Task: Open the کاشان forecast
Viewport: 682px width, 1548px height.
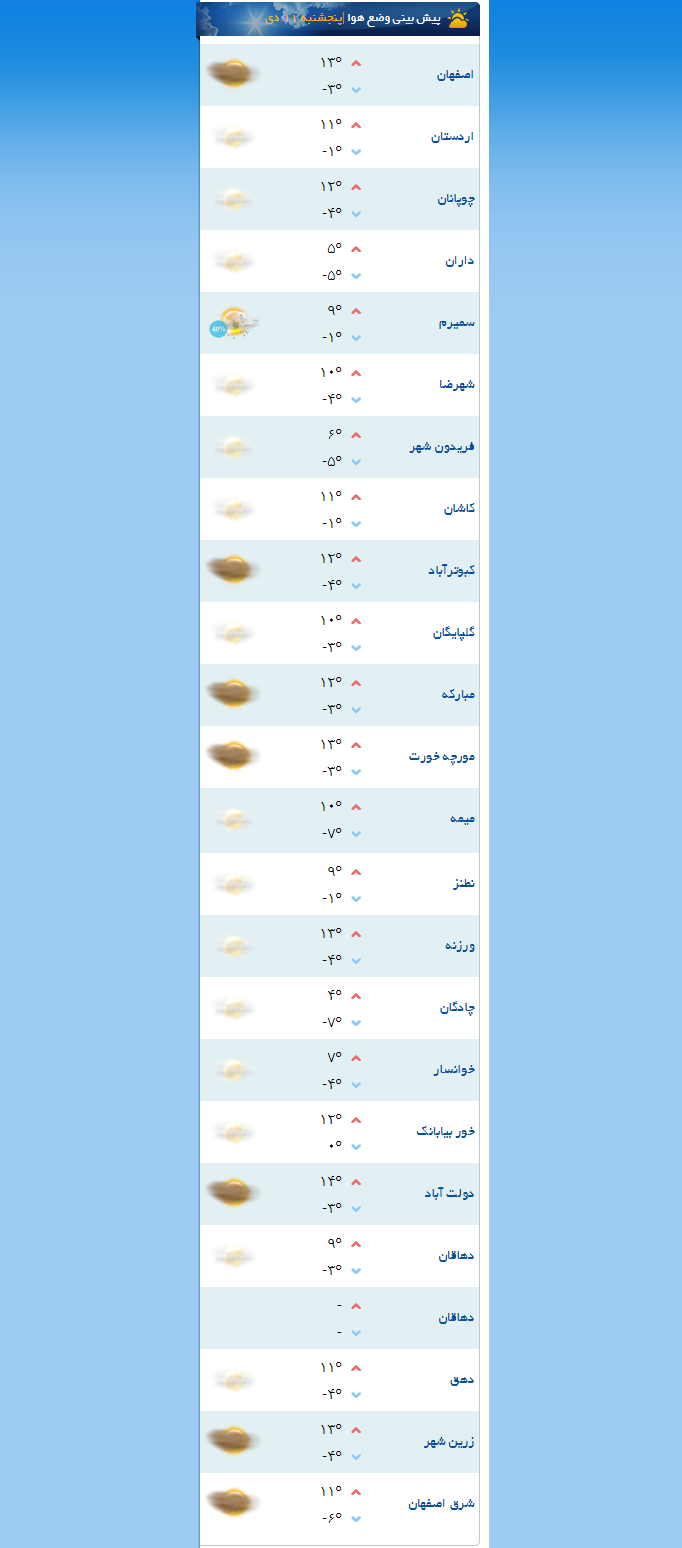Action: click(459, 509)
